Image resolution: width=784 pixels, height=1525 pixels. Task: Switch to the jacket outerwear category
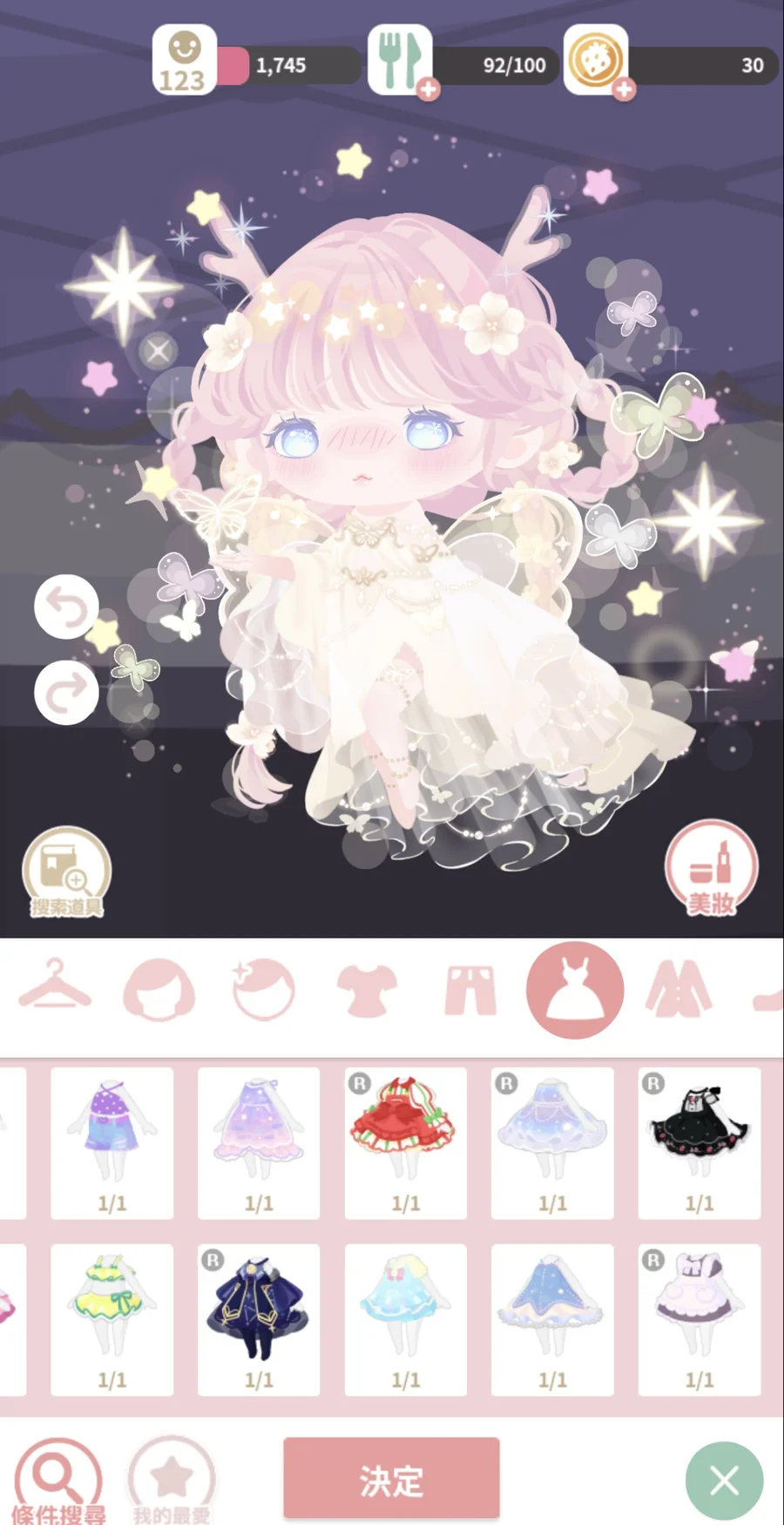click(x=679, y=990)
